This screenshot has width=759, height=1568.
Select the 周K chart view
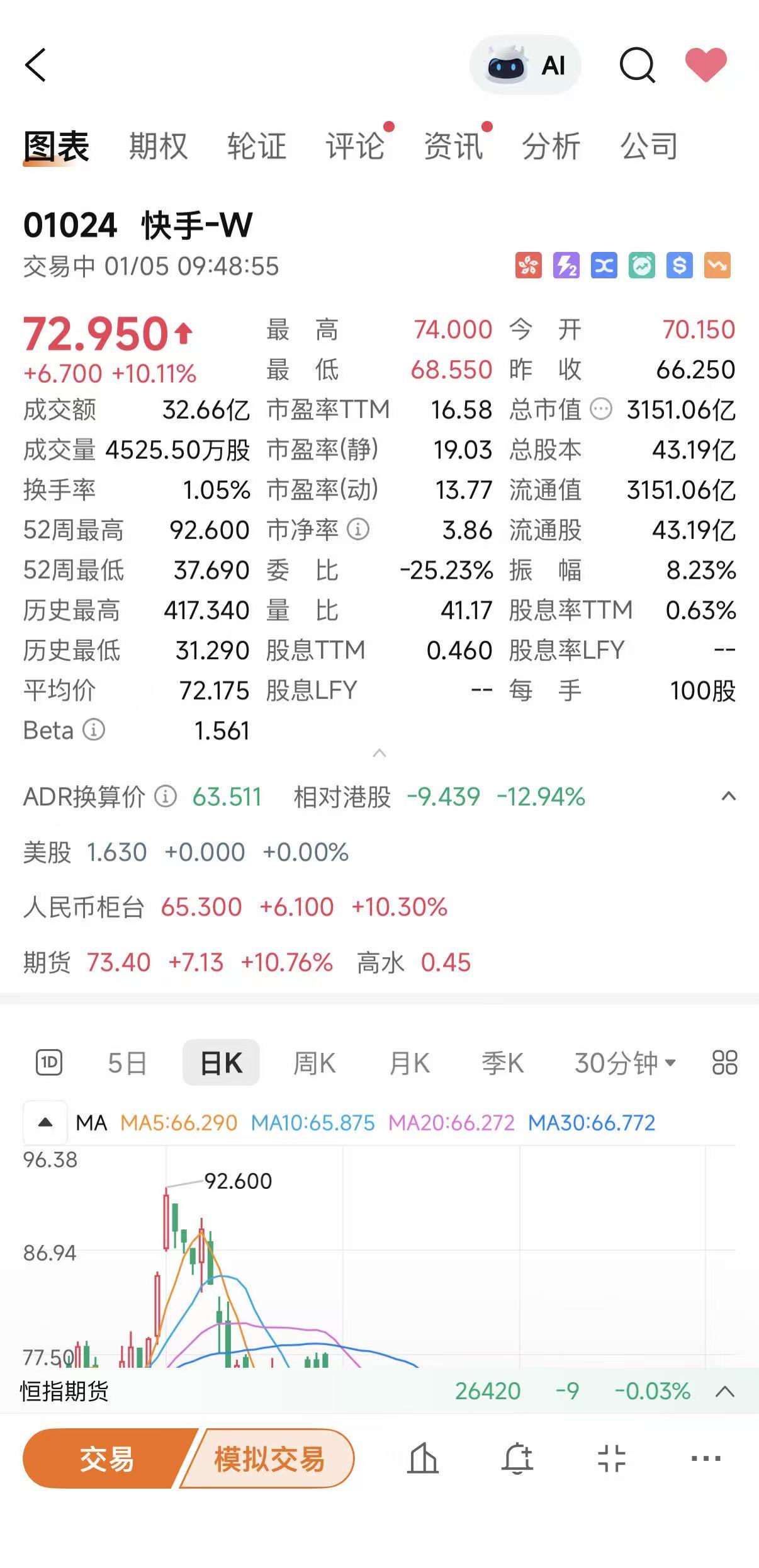pos(313,1062)
